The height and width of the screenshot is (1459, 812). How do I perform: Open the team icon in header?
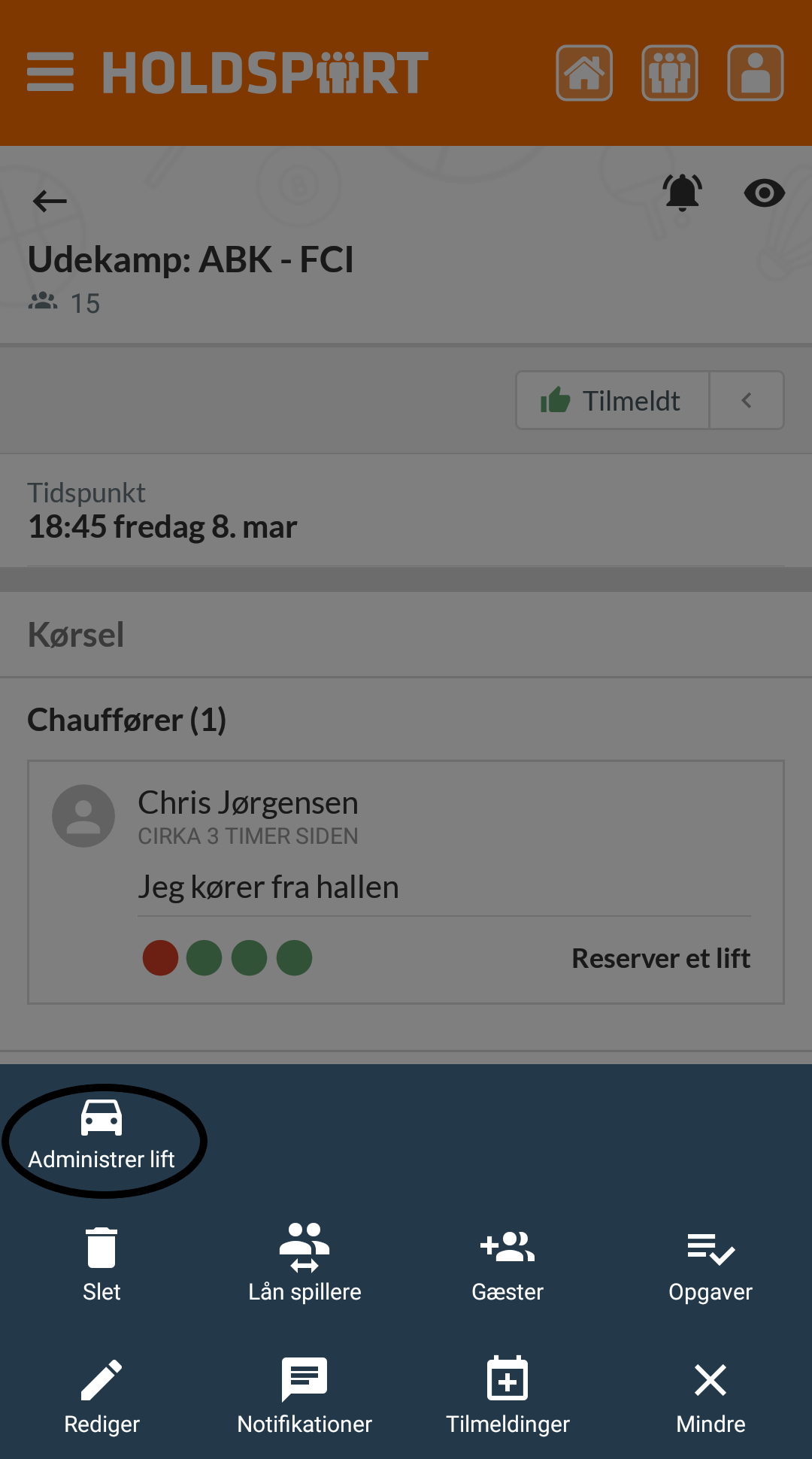[x=670, y=73]
